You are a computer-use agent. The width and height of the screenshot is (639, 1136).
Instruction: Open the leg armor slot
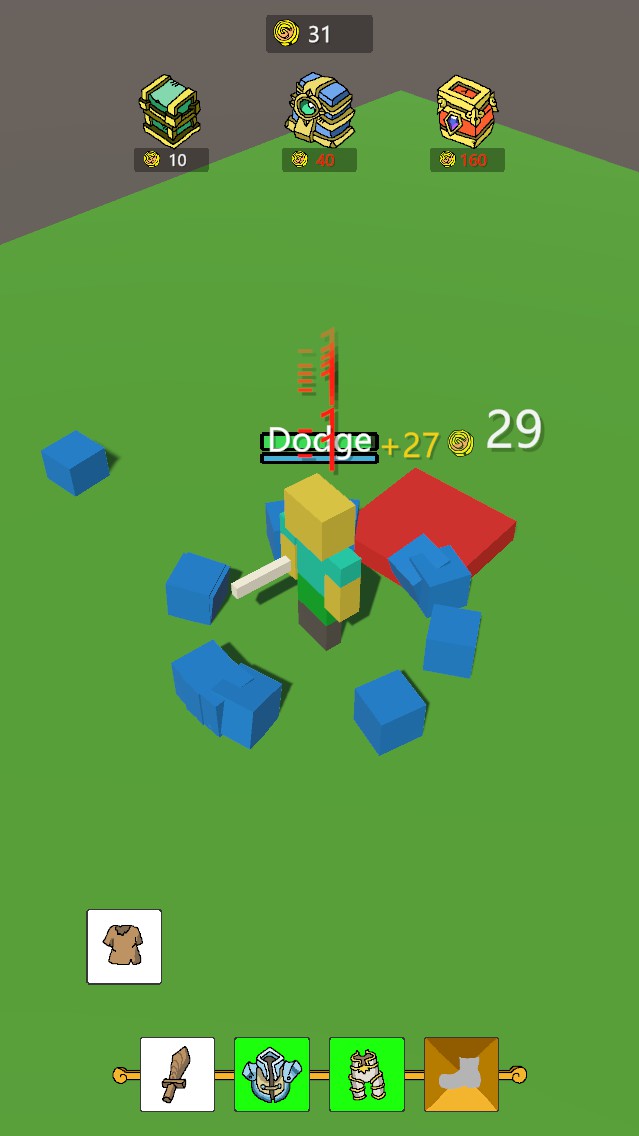click(x=367, y=1074)
